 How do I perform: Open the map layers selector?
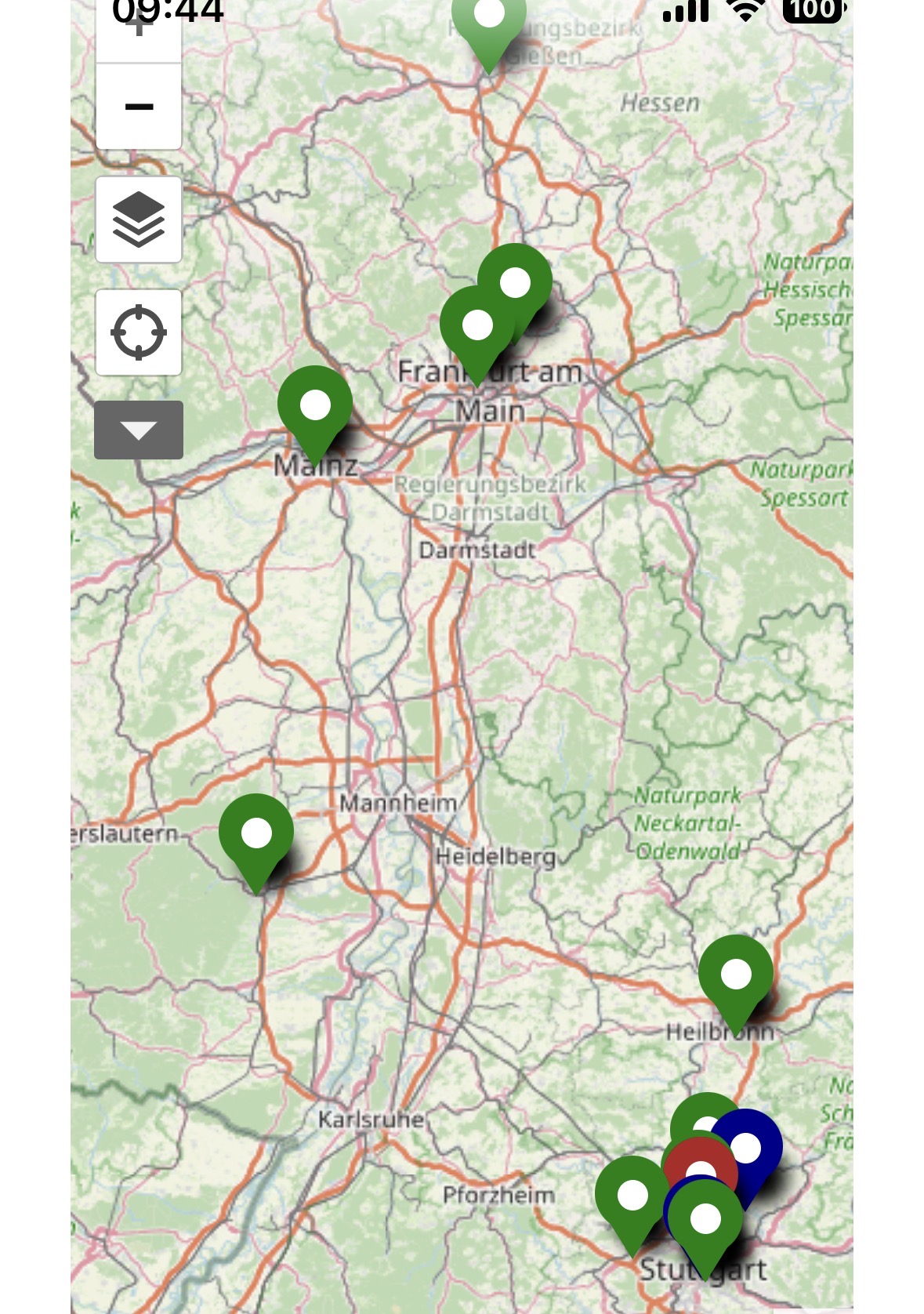139,220
